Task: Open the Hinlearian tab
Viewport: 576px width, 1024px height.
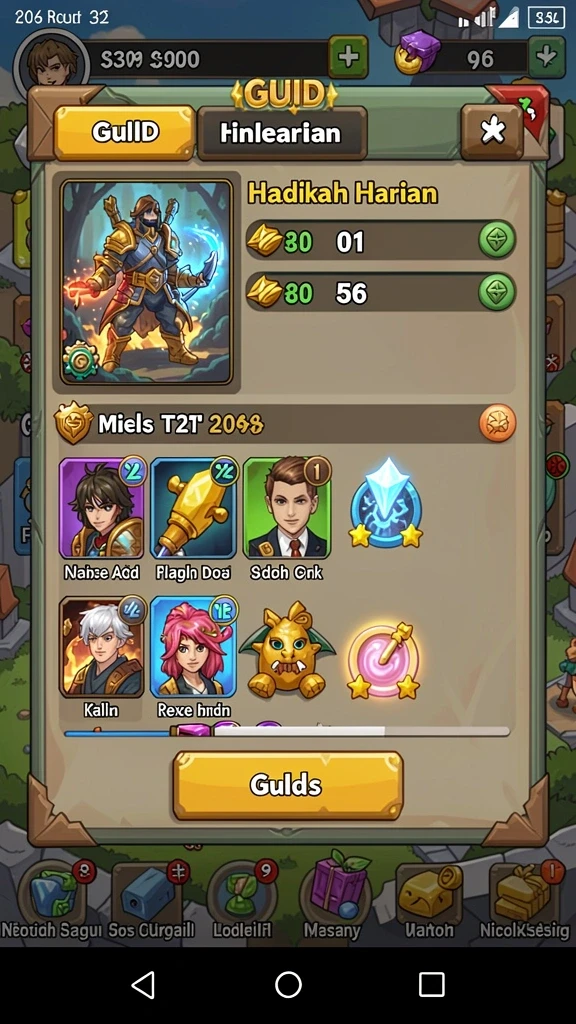Action: (x=281, y=133)
